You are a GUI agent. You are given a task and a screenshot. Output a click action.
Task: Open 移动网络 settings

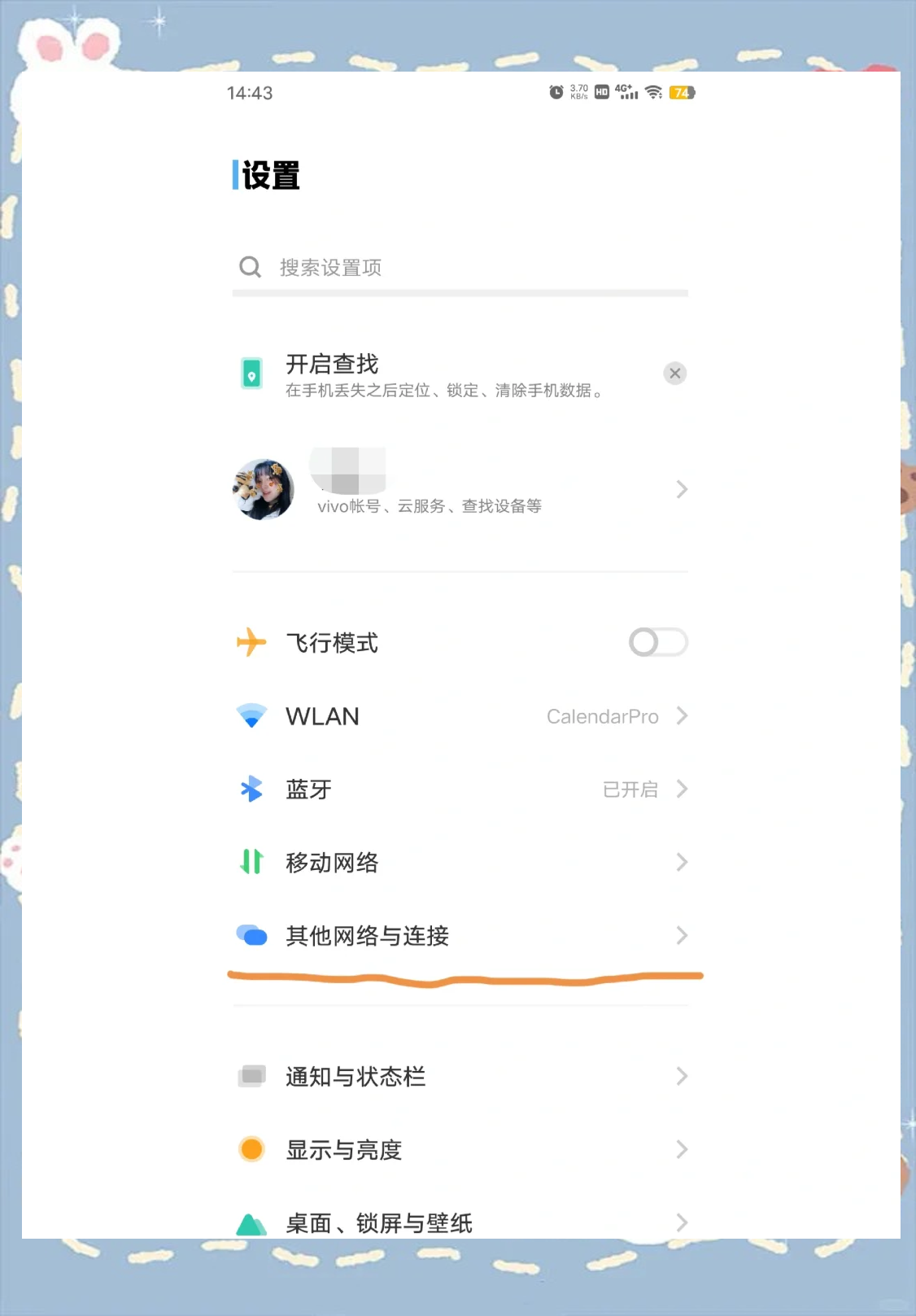460,863
